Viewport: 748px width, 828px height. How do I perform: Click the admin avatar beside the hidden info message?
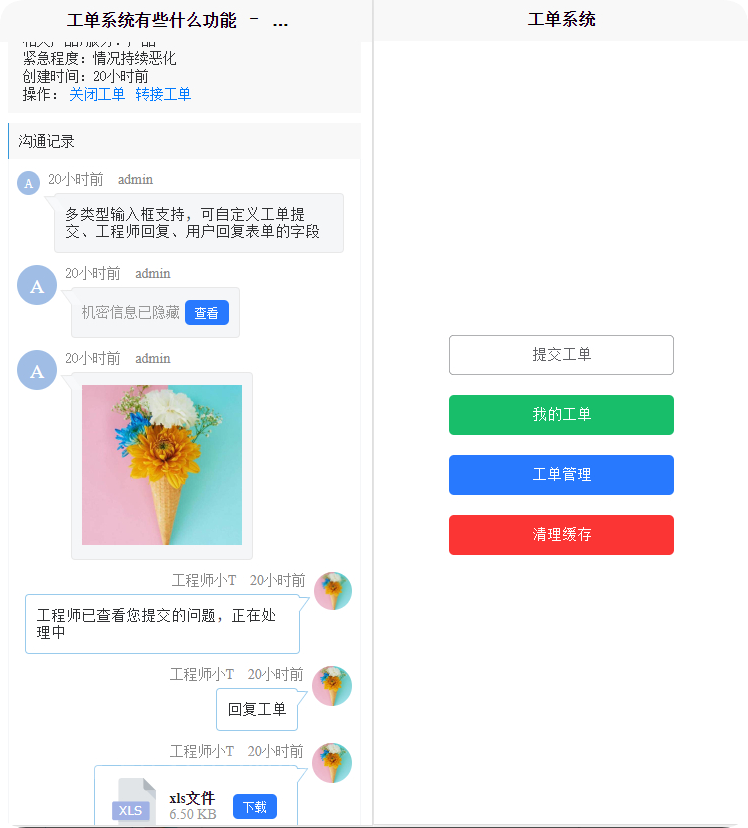tap(36, 285)
